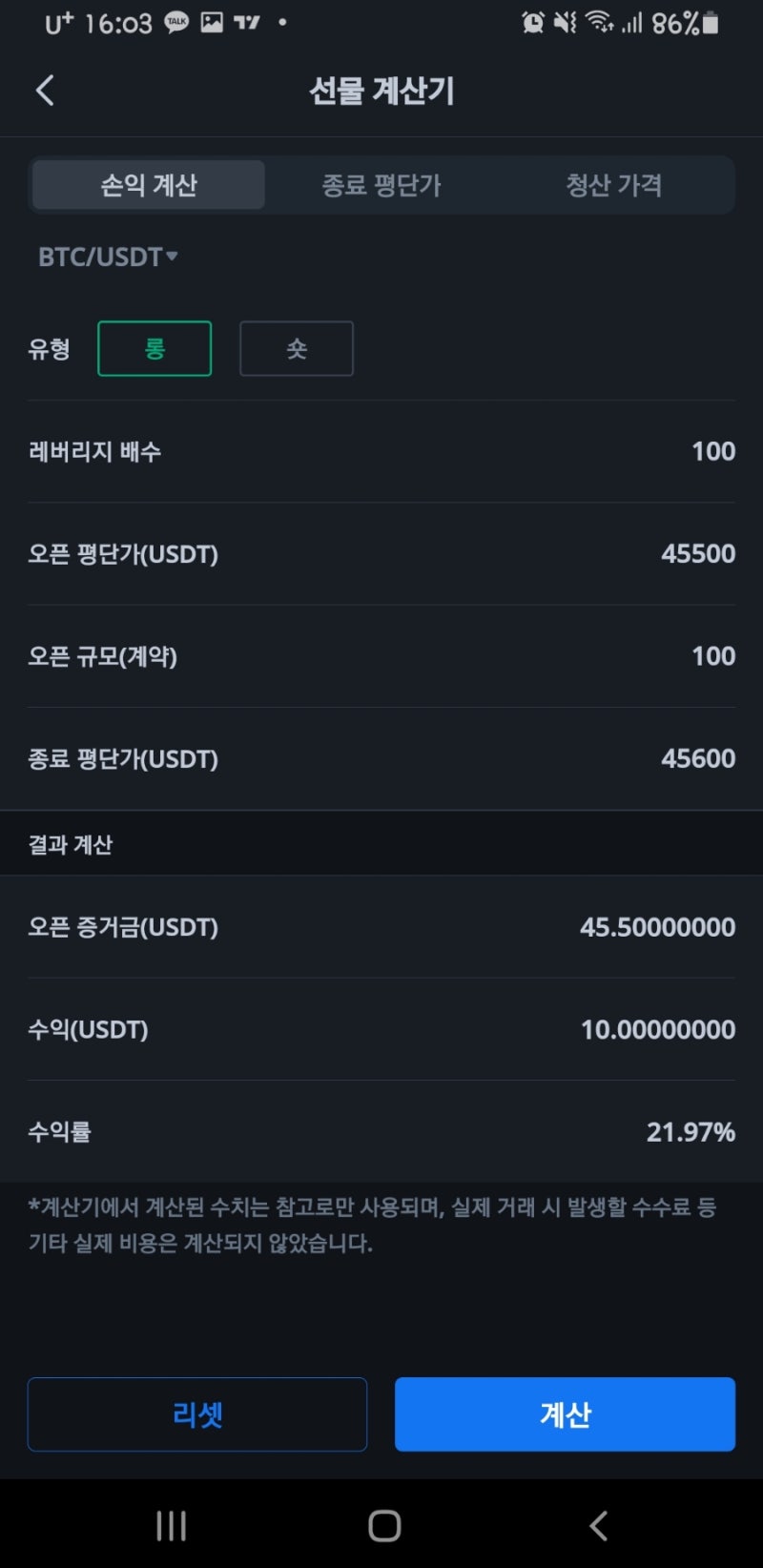Viewport: 763px width, 1568px height.
Task: Expand the BTC/USDT pair dropdown
Action: coord(108,257)
